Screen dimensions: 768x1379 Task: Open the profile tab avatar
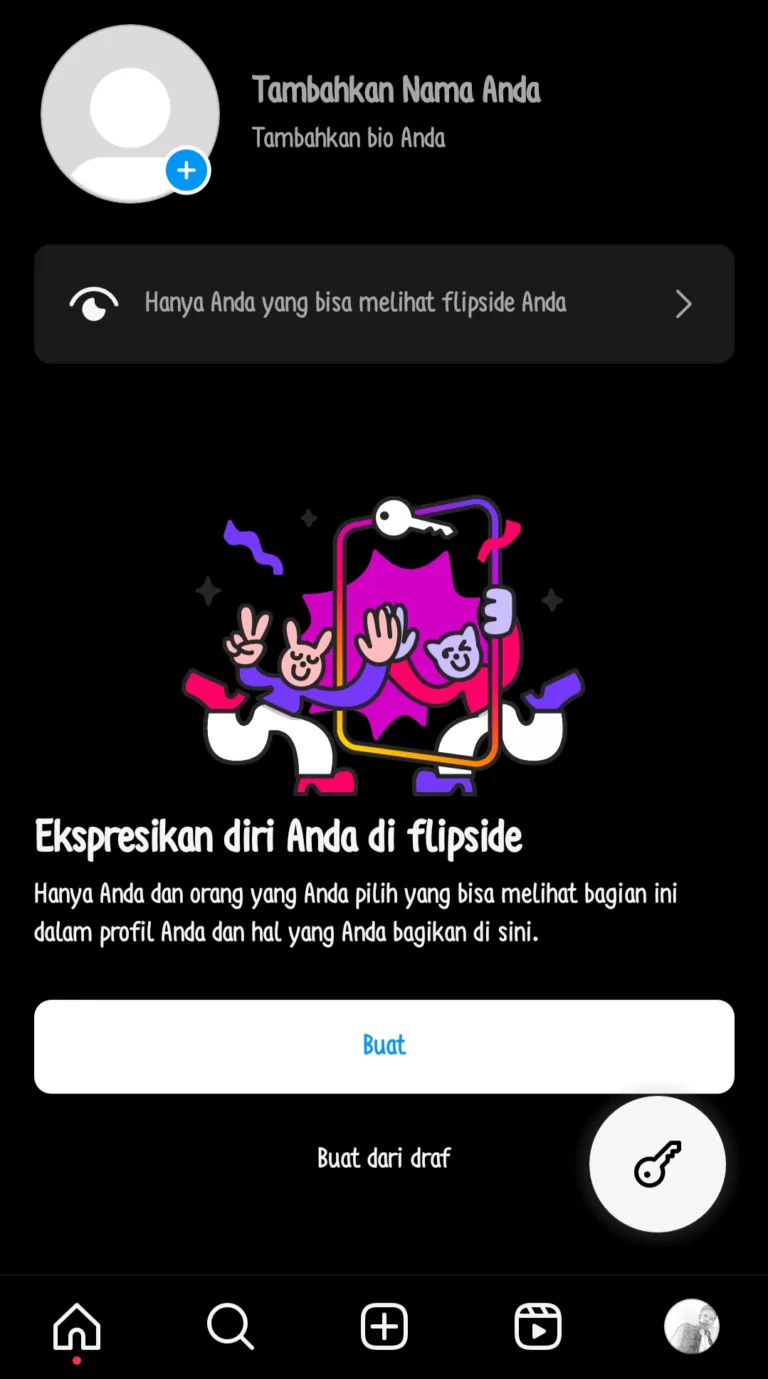coord(691,1327)
